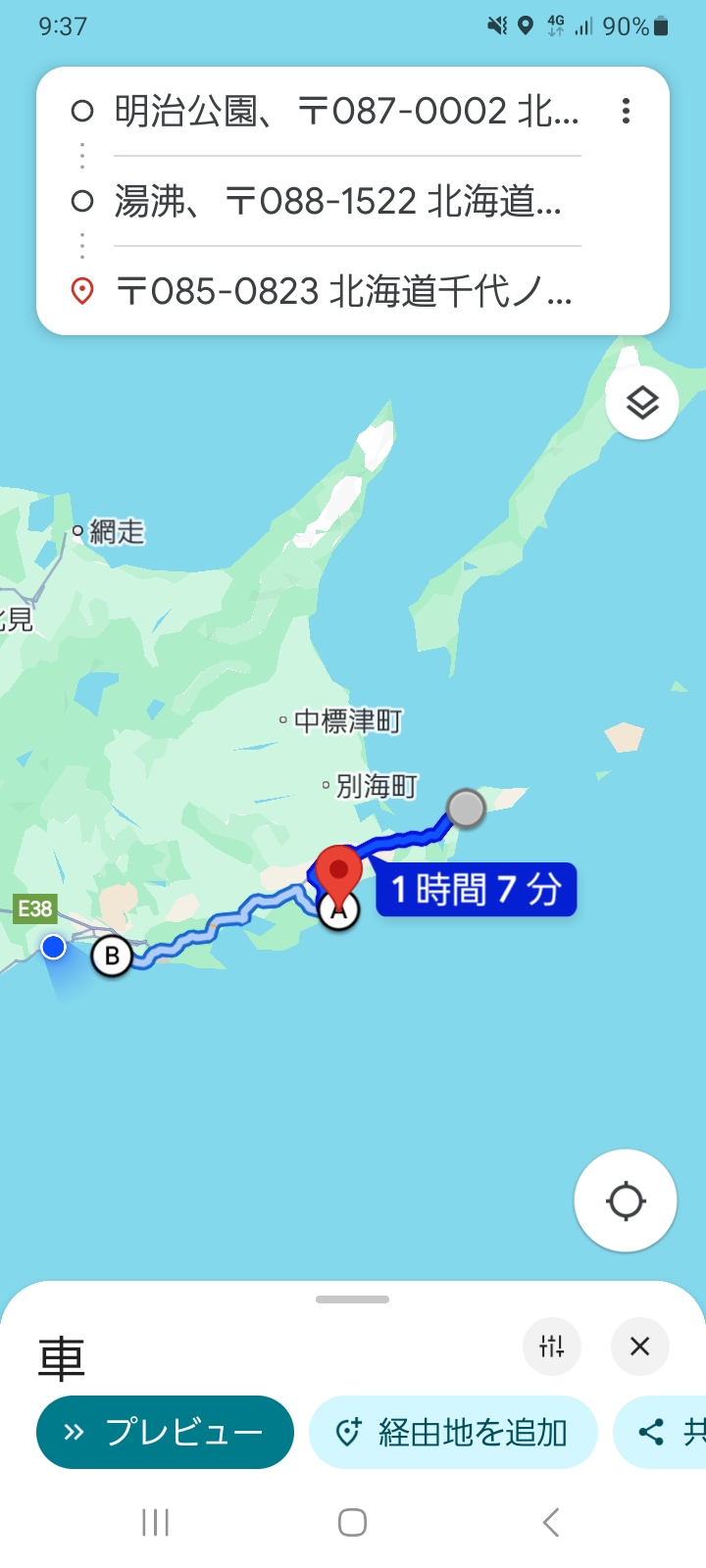Select the 1時間7分 route label
Screen dimensions: 706x1568
tap(477, 890)
